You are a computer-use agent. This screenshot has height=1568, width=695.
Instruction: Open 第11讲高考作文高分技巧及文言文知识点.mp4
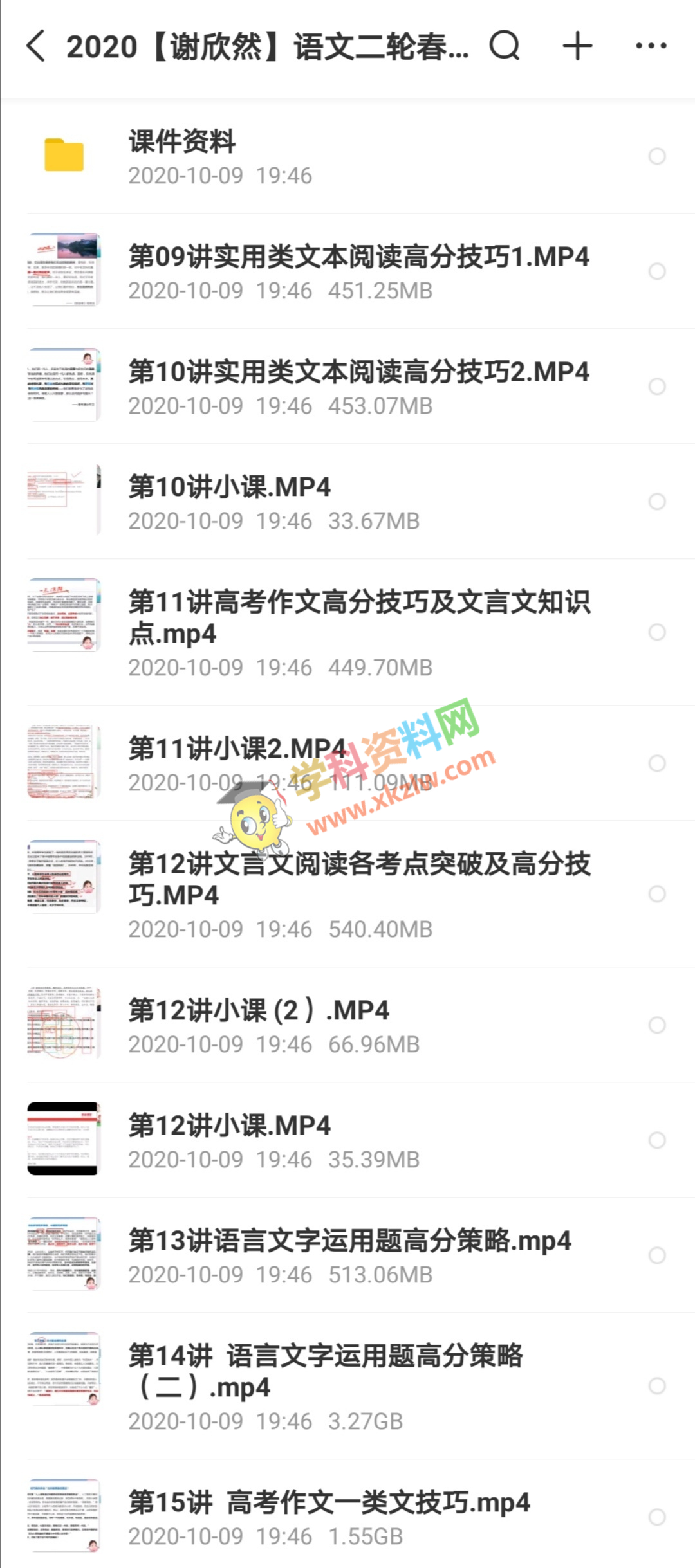click(358, 632)
